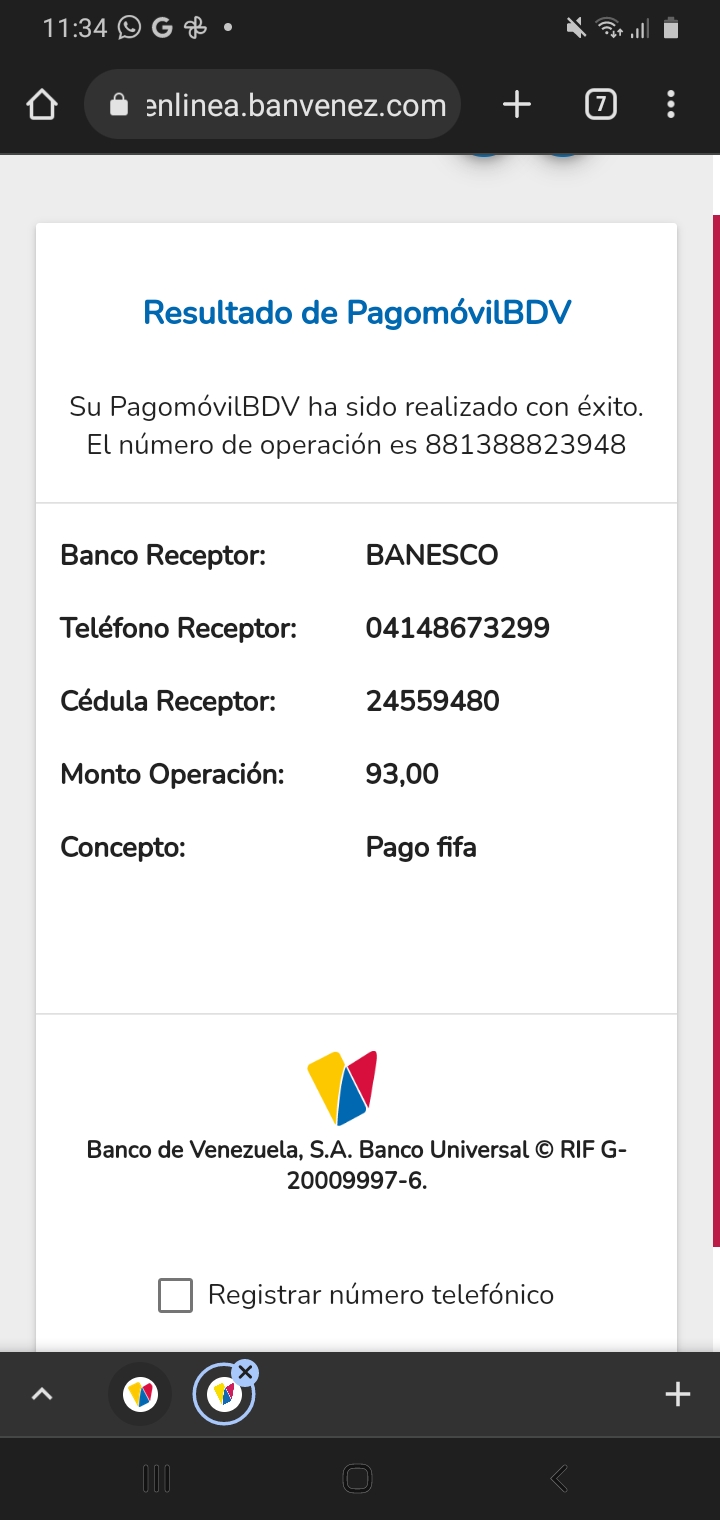
Task: Close the currently selected group tab
Action: 246,1373
